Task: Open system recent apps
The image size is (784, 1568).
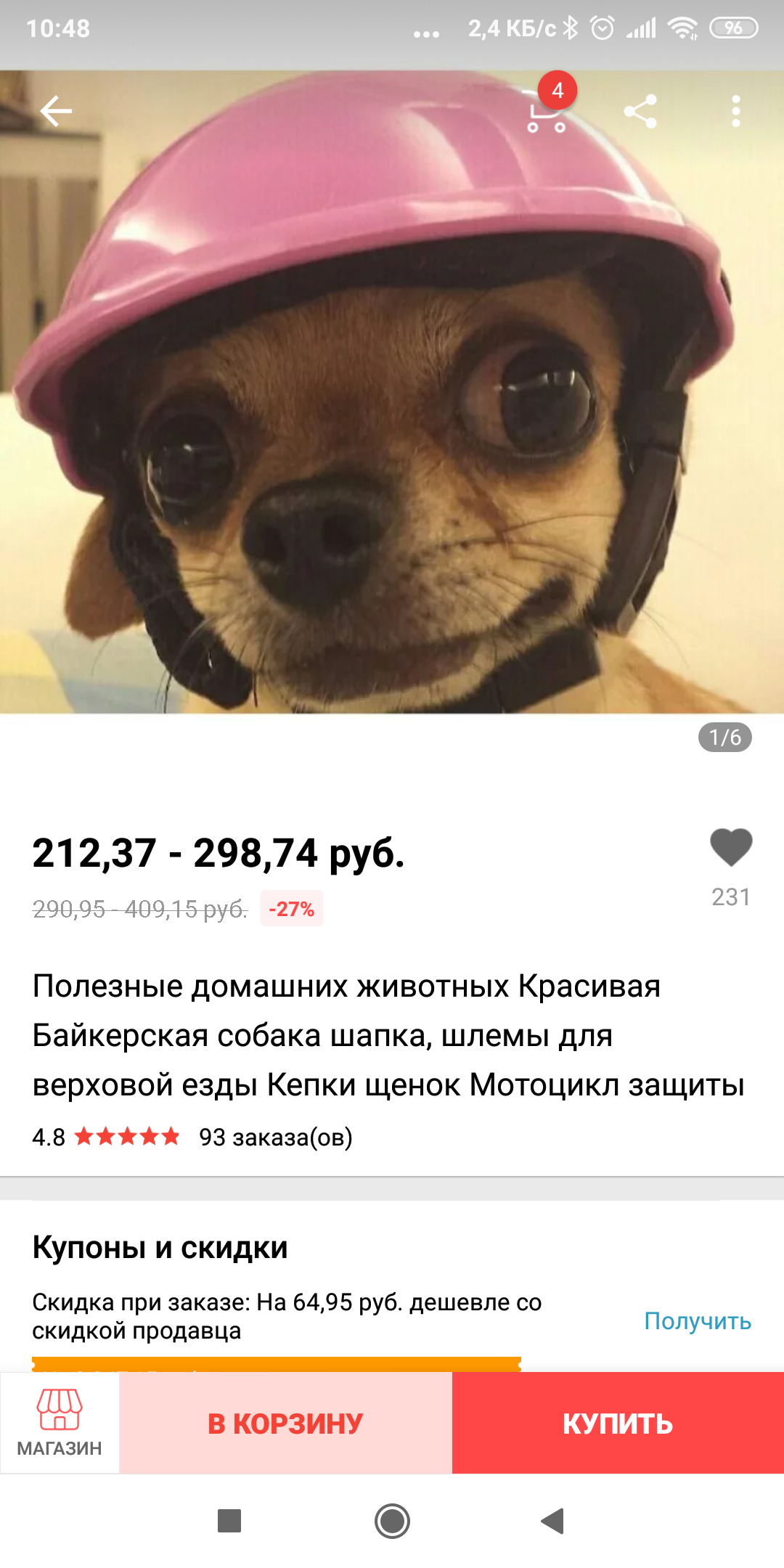Action: [229, 1521]
